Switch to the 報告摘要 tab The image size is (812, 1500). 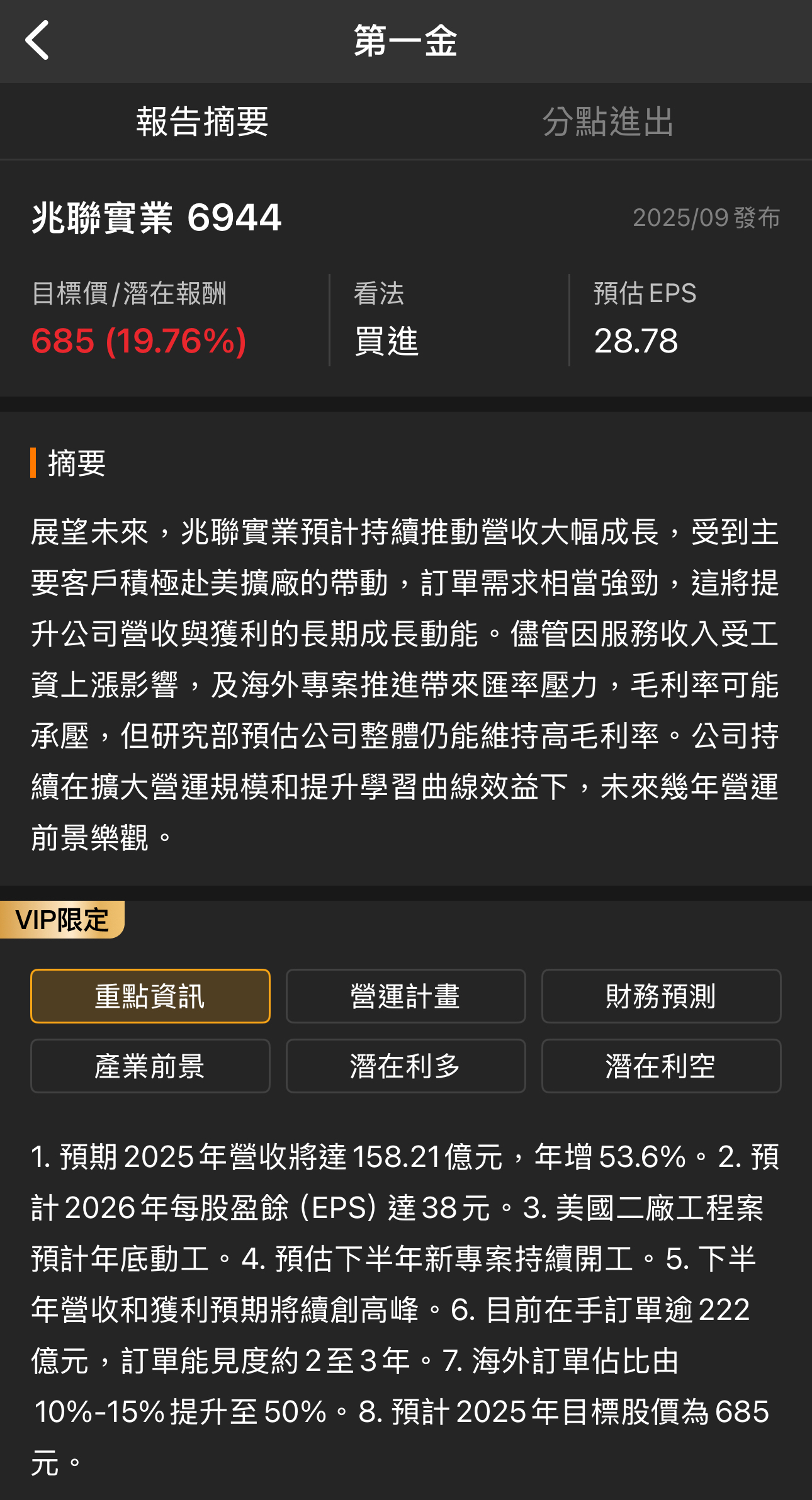pyautogui.click(x=203, y=121)
